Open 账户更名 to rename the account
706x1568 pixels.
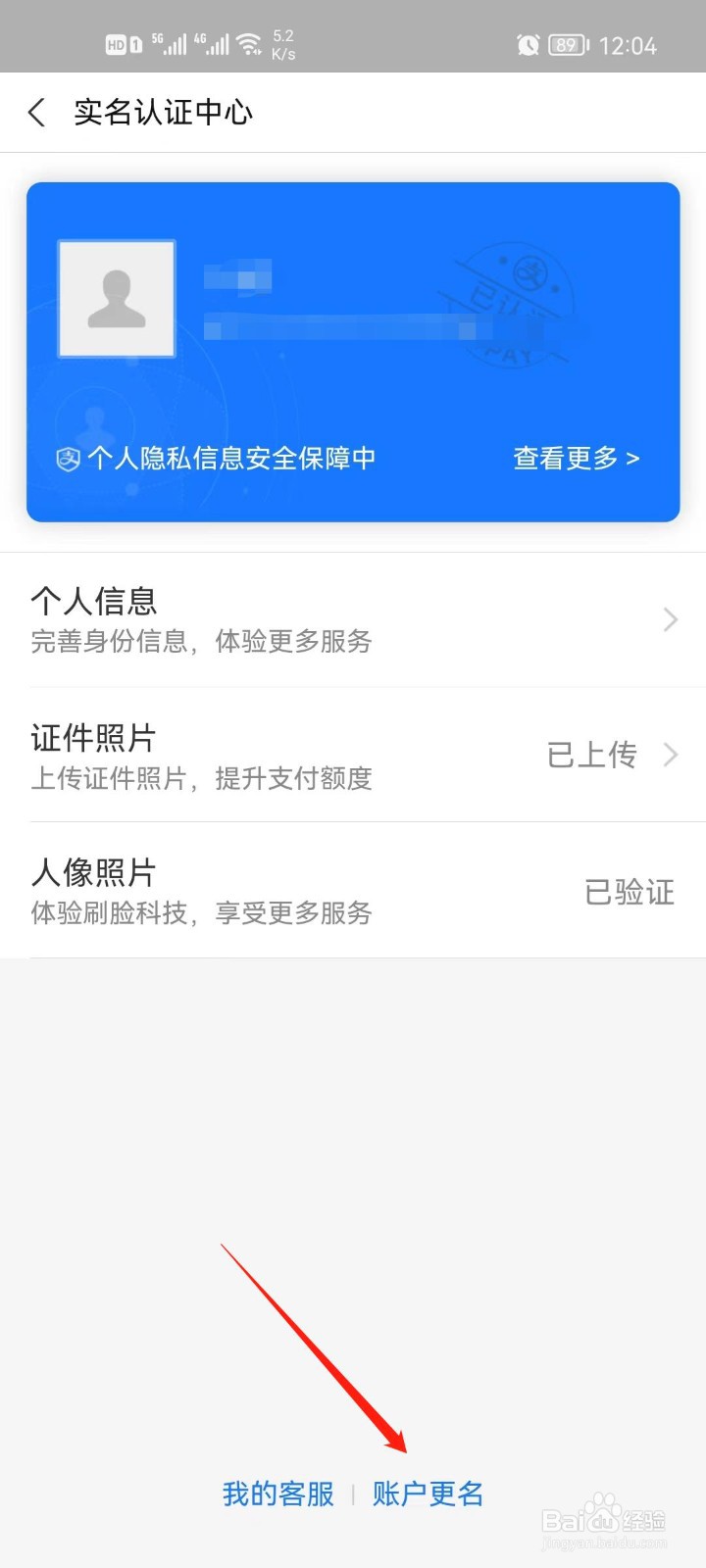(428, 1494)
